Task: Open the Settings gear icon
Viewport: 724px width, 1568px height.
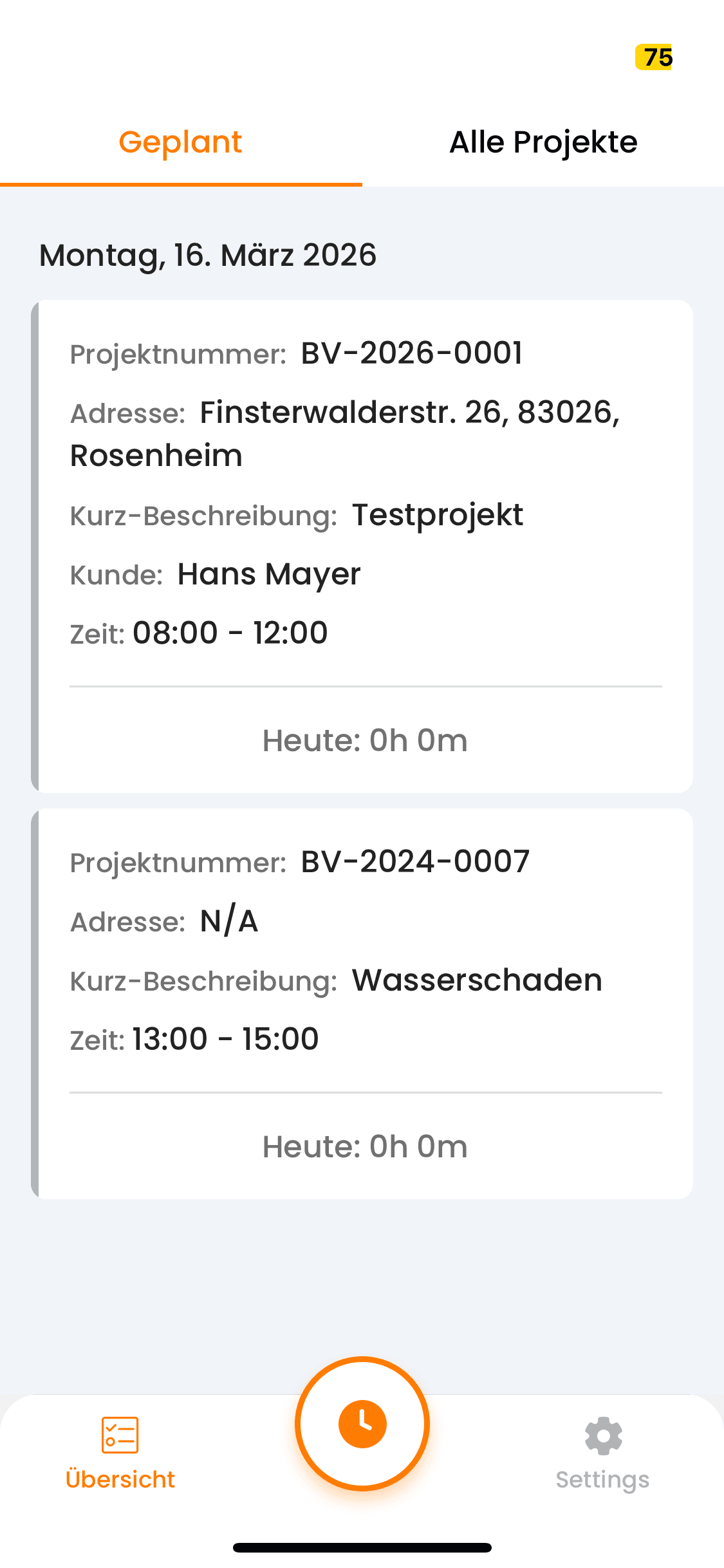Action: pos(602,1437)
